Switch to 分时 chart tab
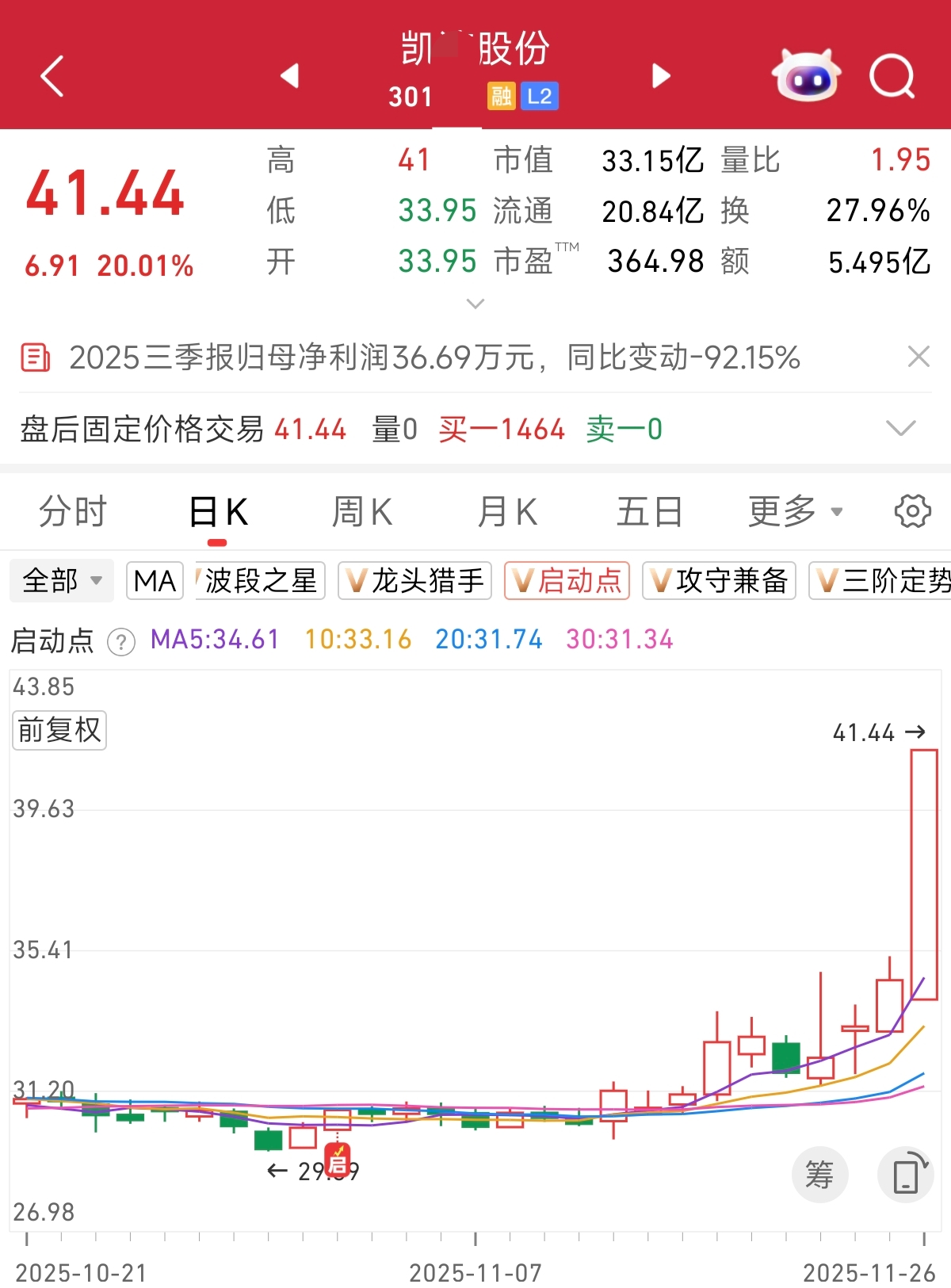The height and width of the screenshot is (1288, 951). (73, 511)
